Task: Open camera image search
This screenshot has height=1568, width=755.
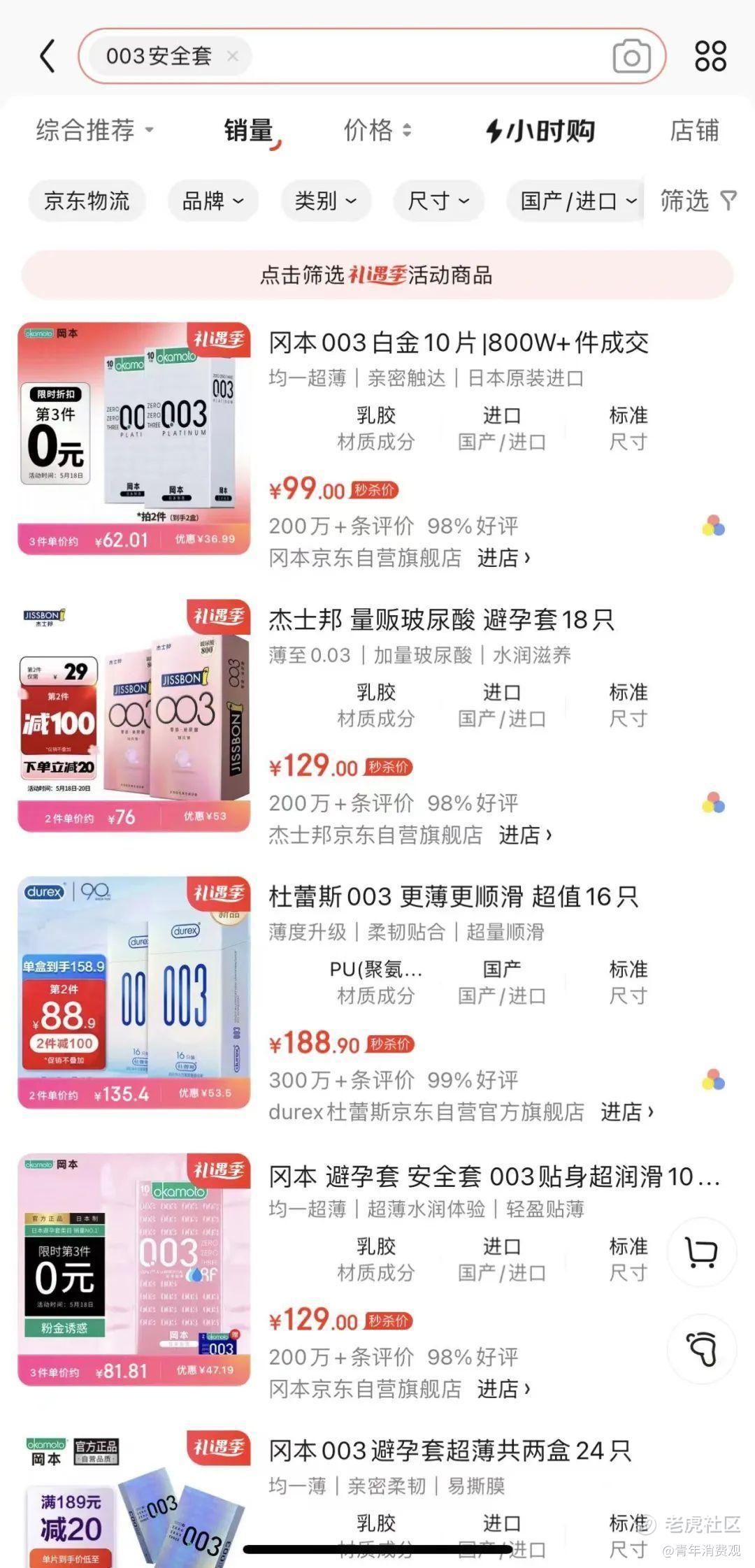Action: [x=631, y=57]
